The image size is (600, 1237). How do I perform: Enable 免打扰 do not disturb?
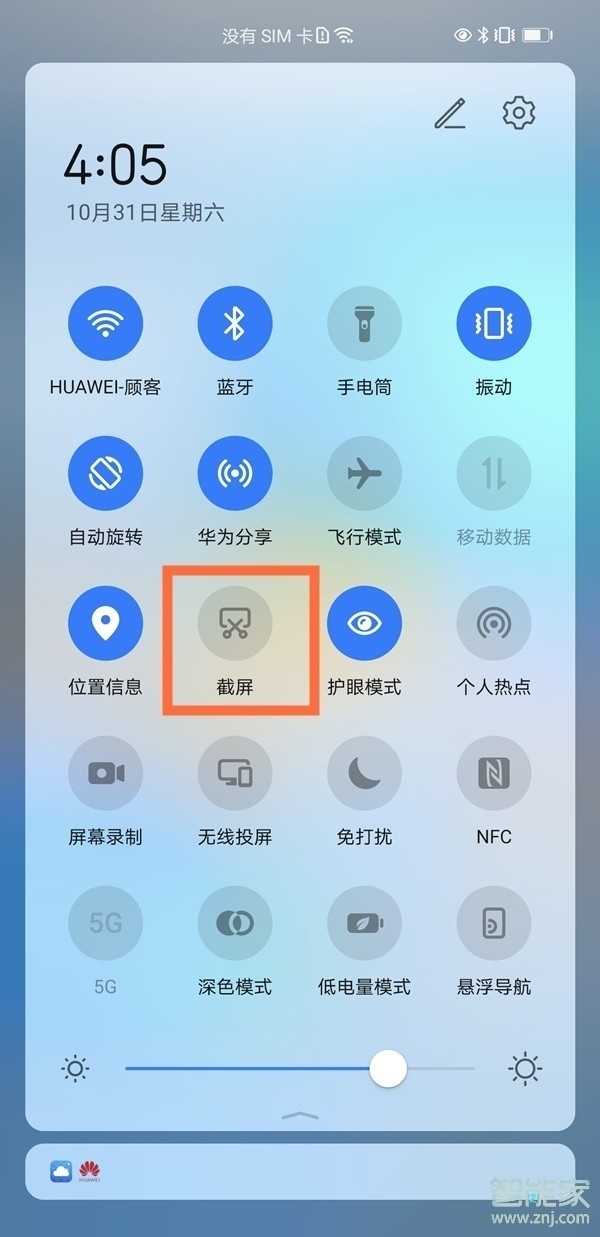pyautogui.click(x=364, y=773)
